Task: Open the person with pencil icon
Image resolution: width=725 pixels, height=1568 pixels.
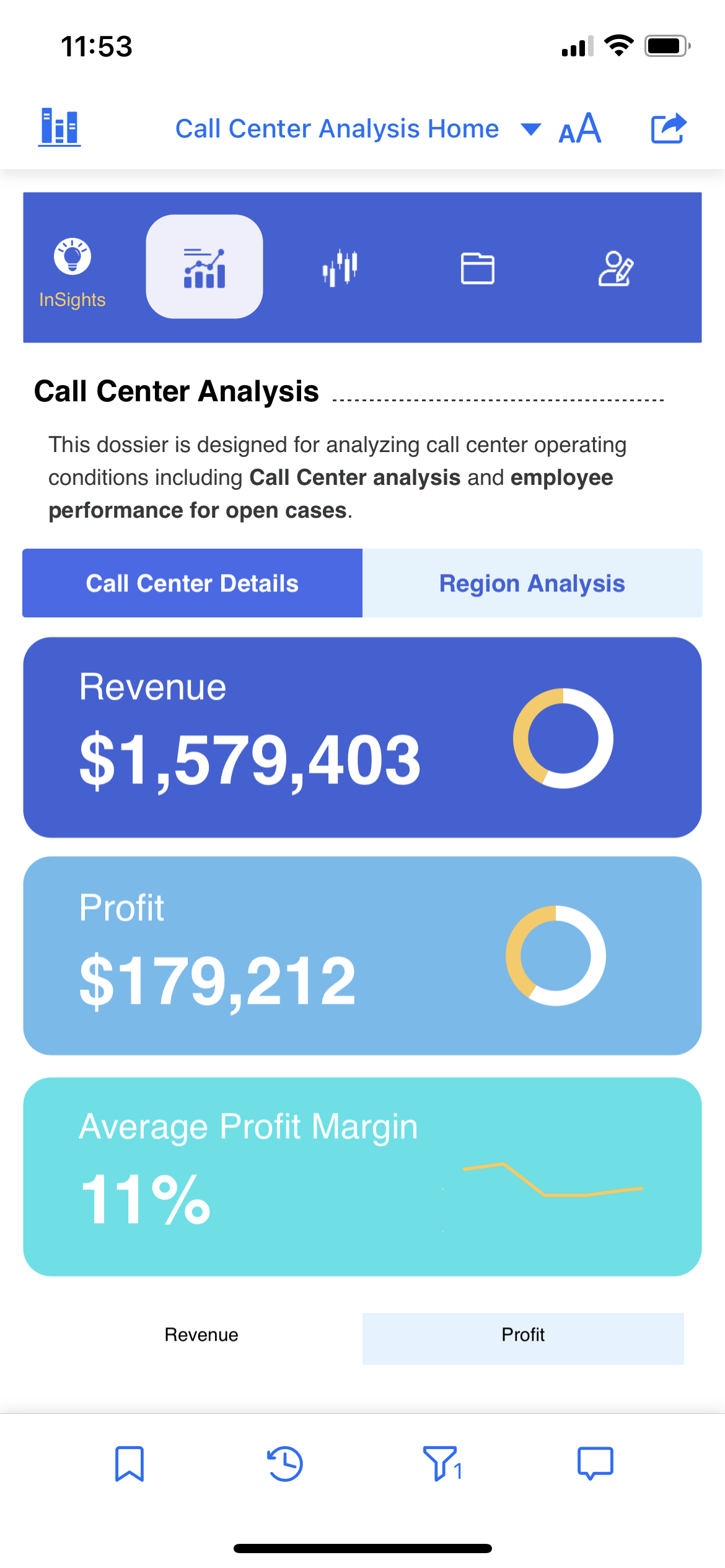Action: (615, 268)
